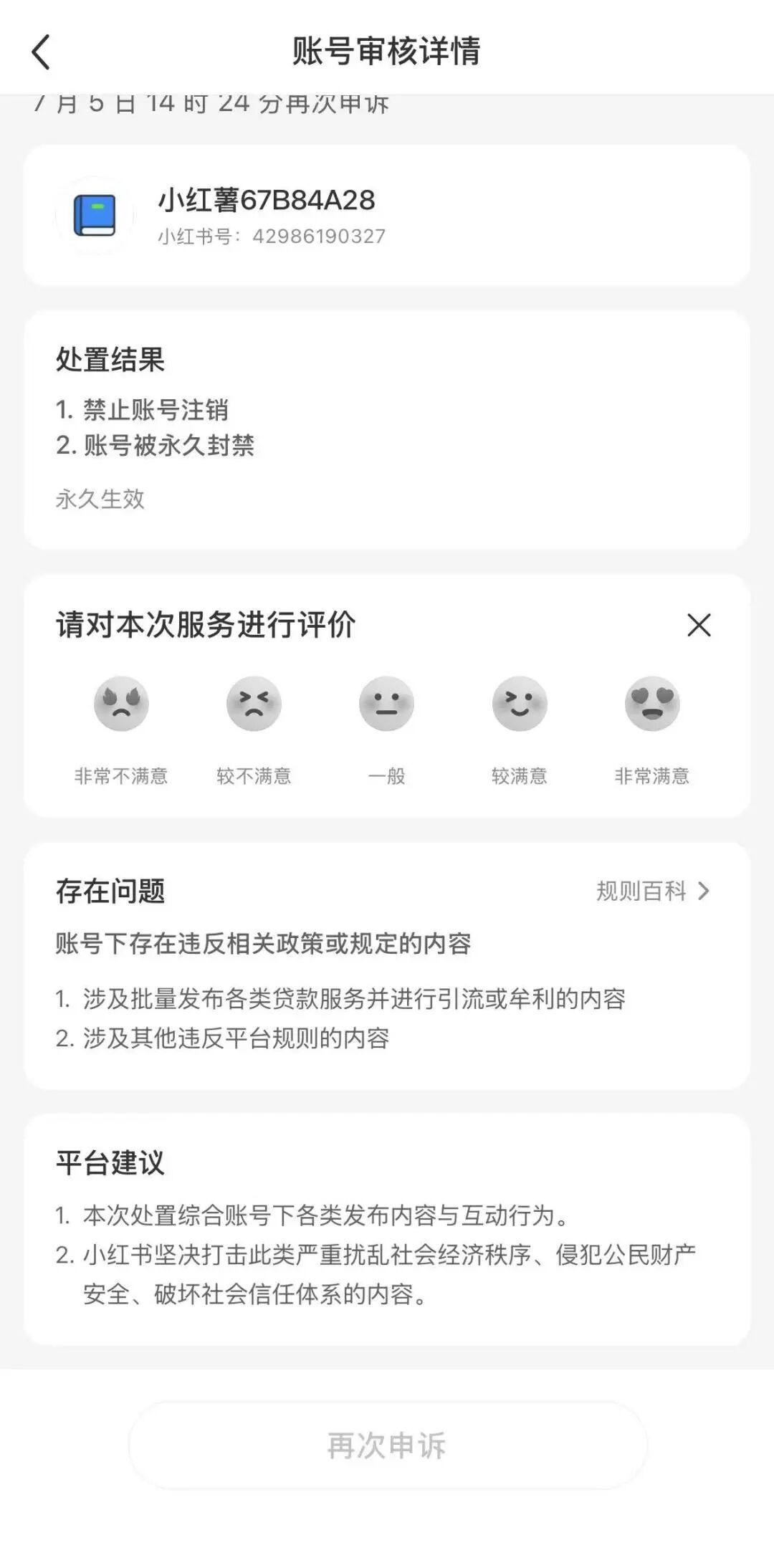Select the 较满意 winking face emoji
Image resolution: width=774 pixels, height=1568 pixels.
[520, 704]
